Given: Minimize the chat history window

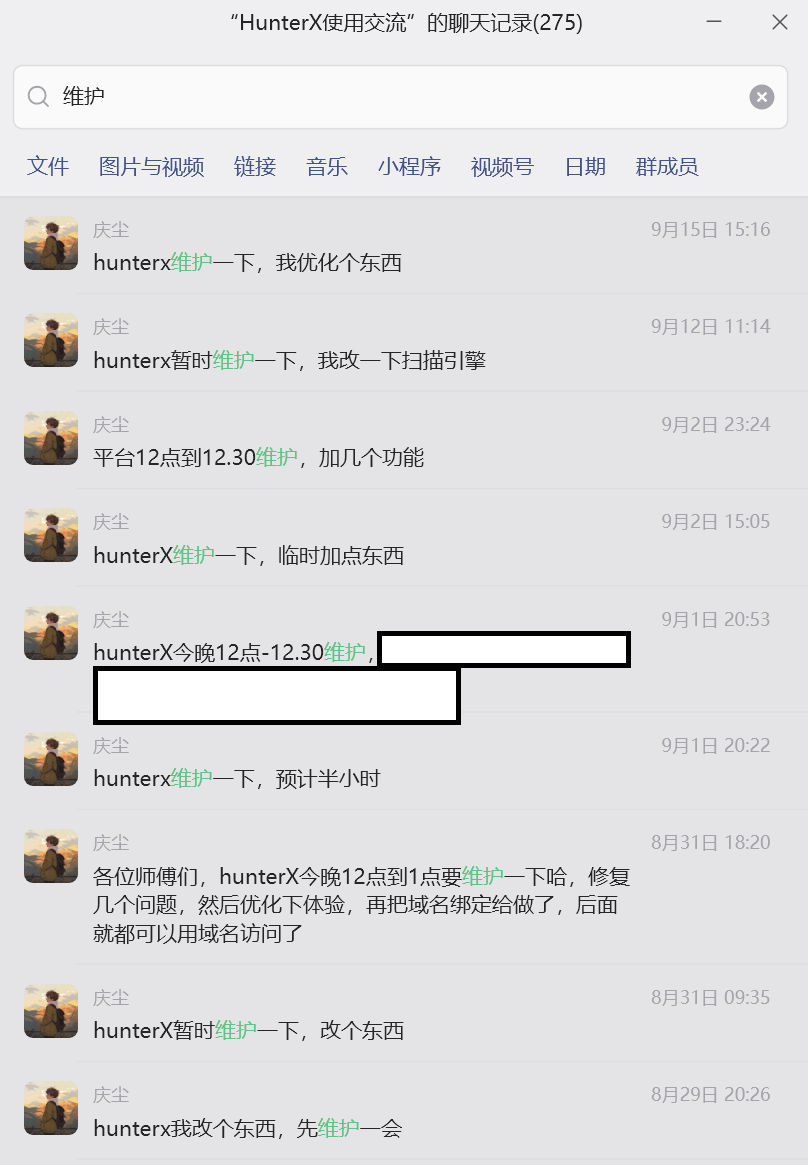Looking at the screenshot, I should click(714, 22).
